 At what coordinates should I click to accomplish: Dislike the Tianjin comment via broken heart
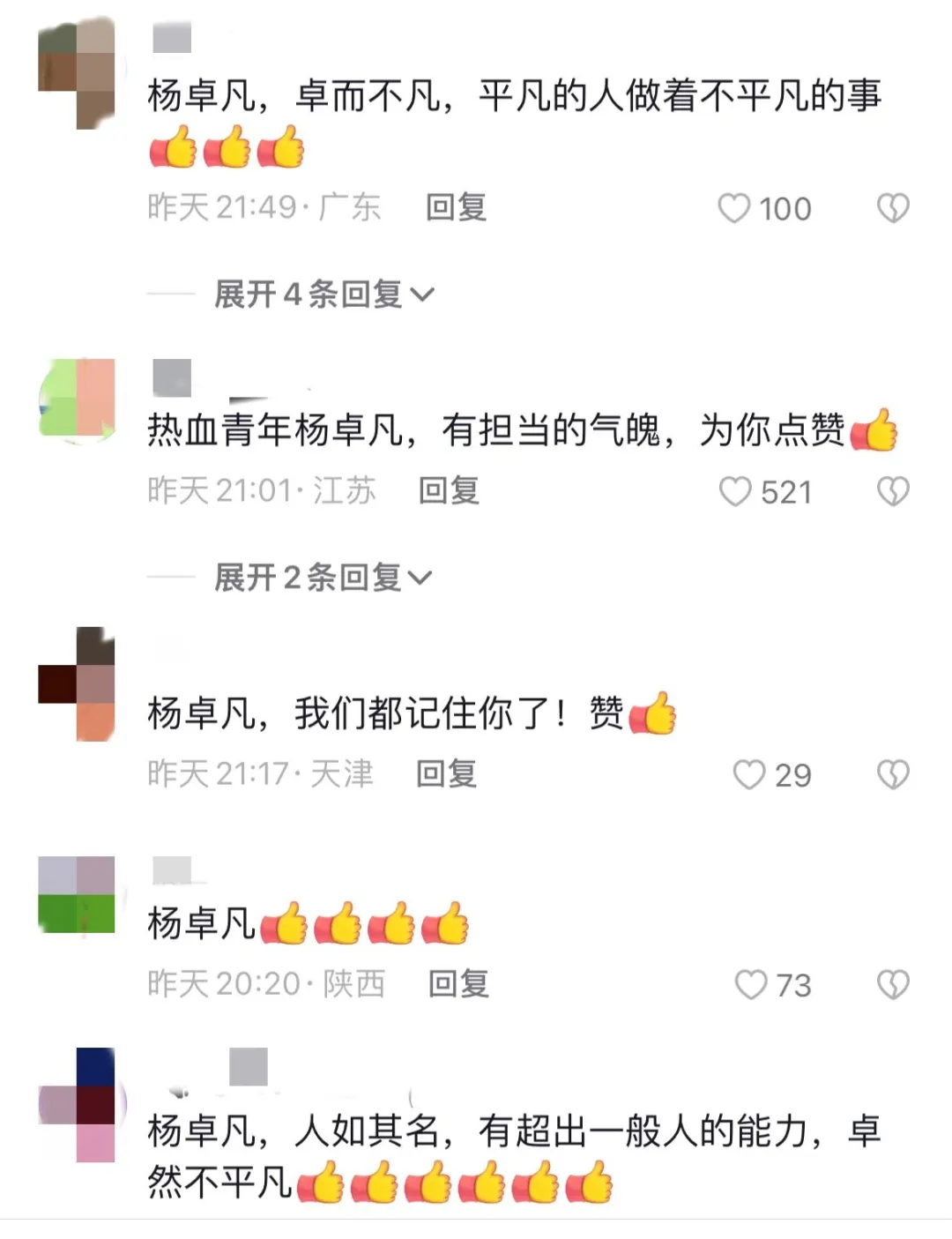tap(893, 774)
